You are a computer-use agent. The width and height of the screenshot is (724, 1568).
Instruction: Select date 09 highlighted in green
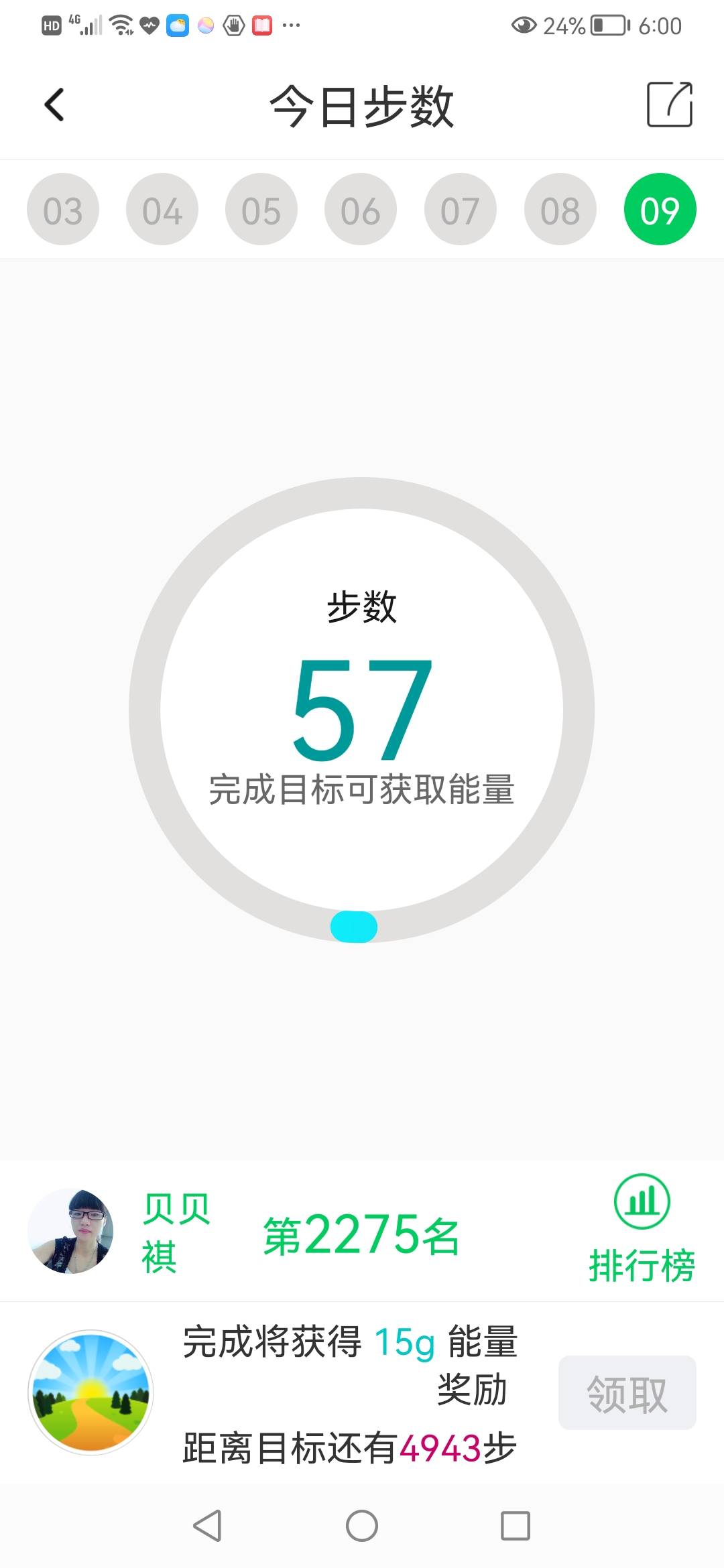pyautogui.click(x=660, y=208)
